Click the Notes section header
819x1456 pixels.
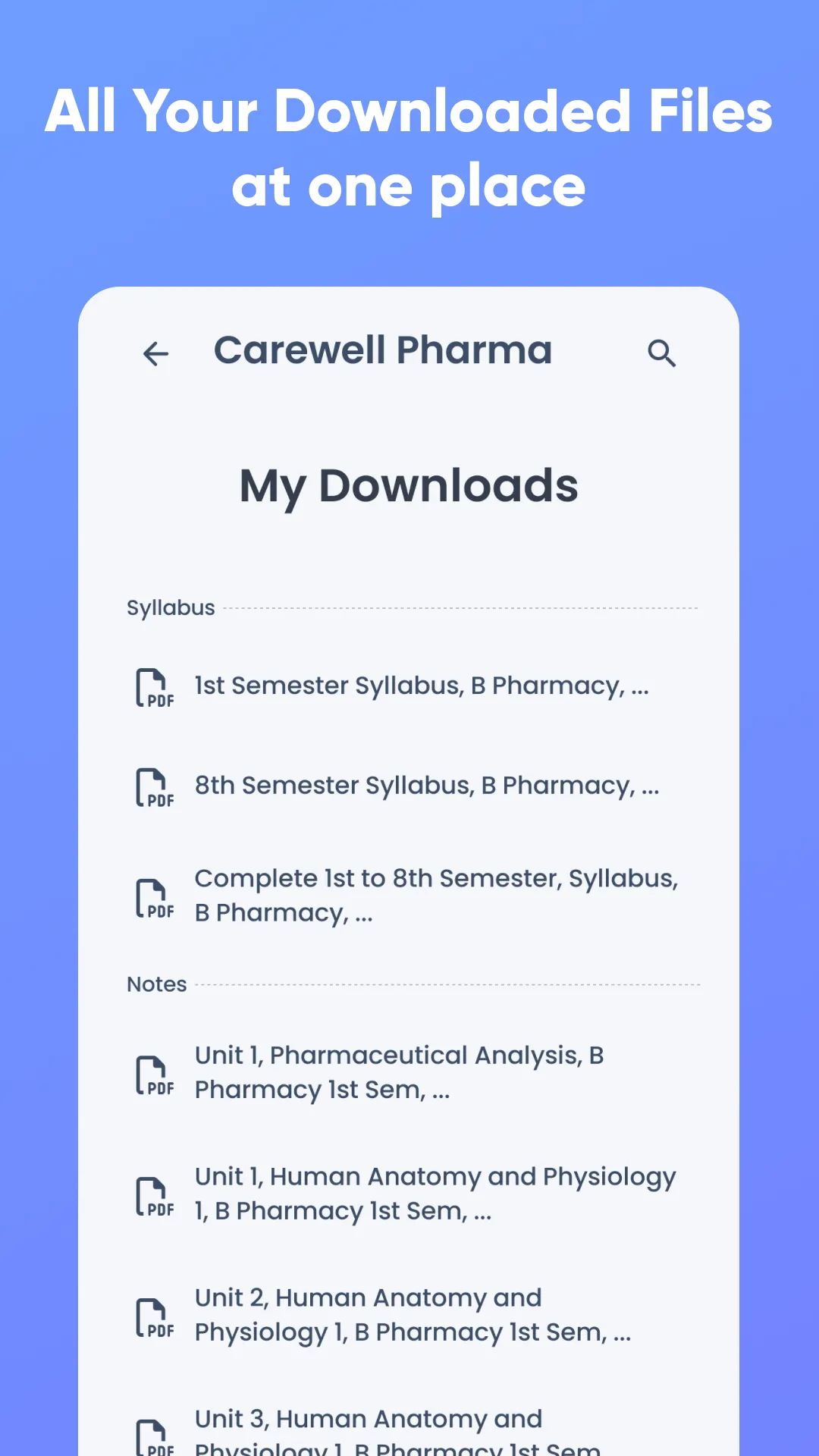(156, 984)
